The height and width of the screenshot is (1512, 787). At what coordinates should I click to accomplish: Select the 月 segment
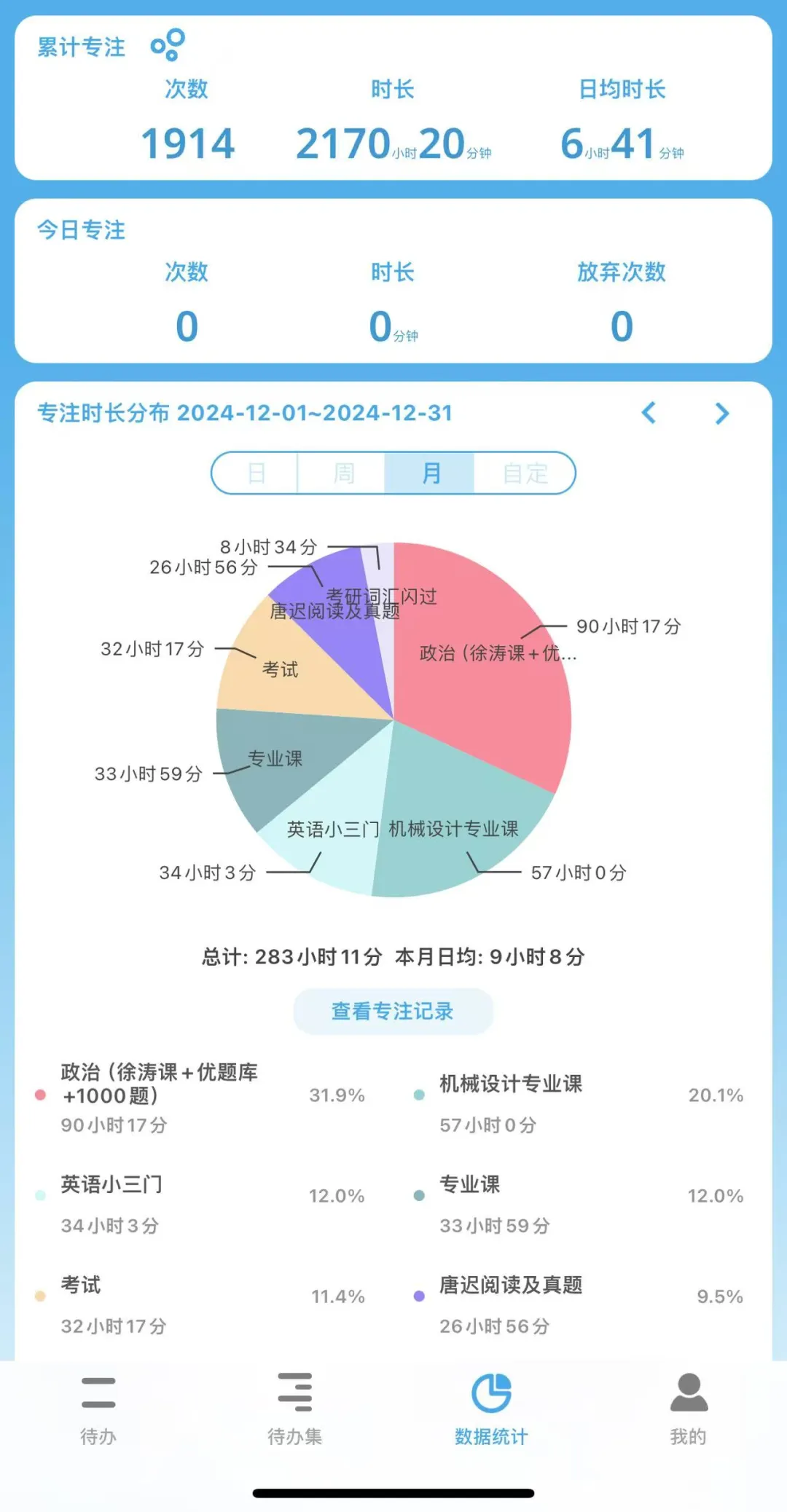coord(431,473)
